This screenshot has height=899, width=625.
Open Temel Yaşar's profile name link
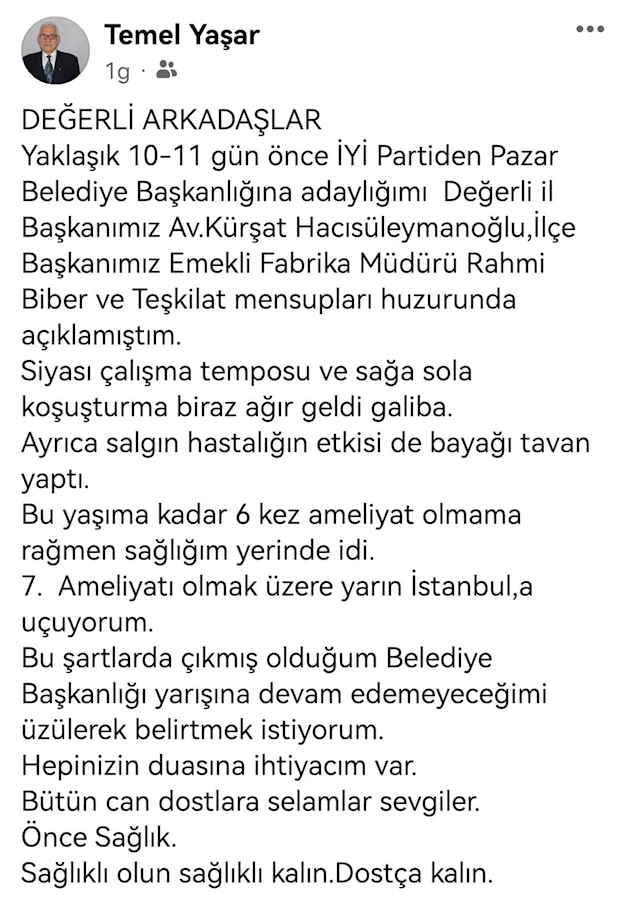181,35
